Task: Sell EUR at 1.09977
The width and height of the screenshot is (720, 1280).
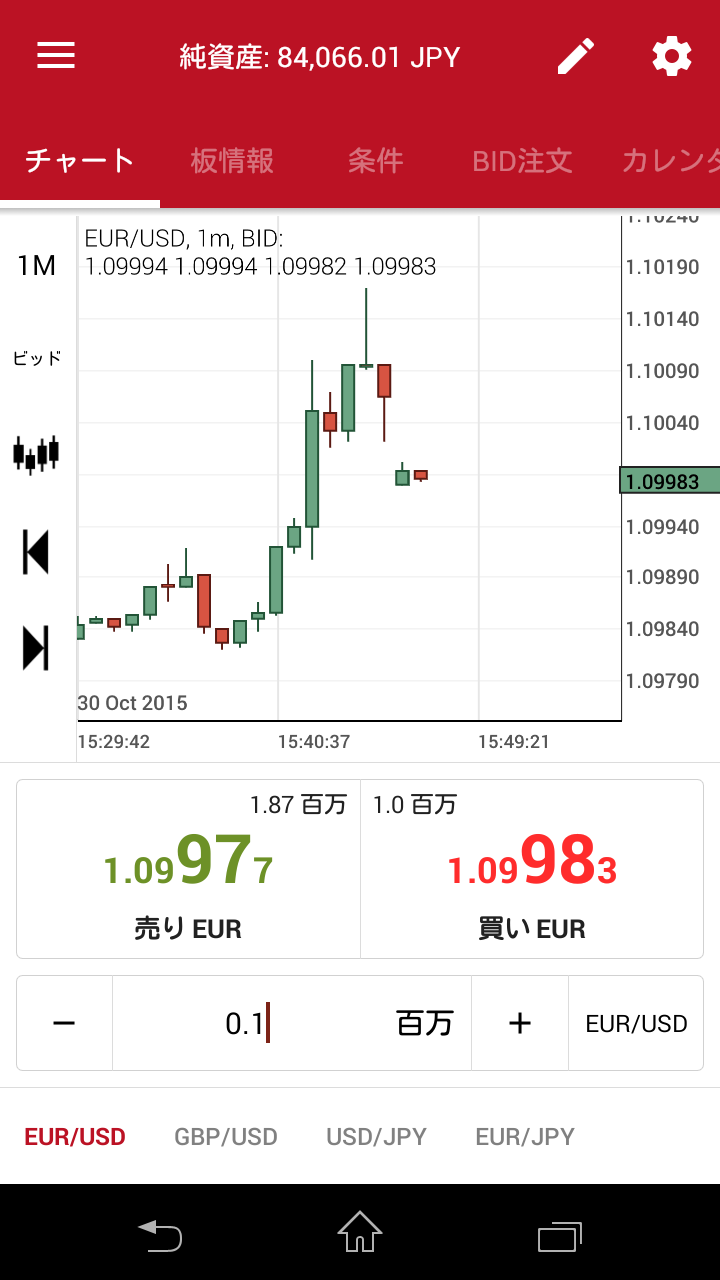Action: pyautogui.click(x=188, y=869)
